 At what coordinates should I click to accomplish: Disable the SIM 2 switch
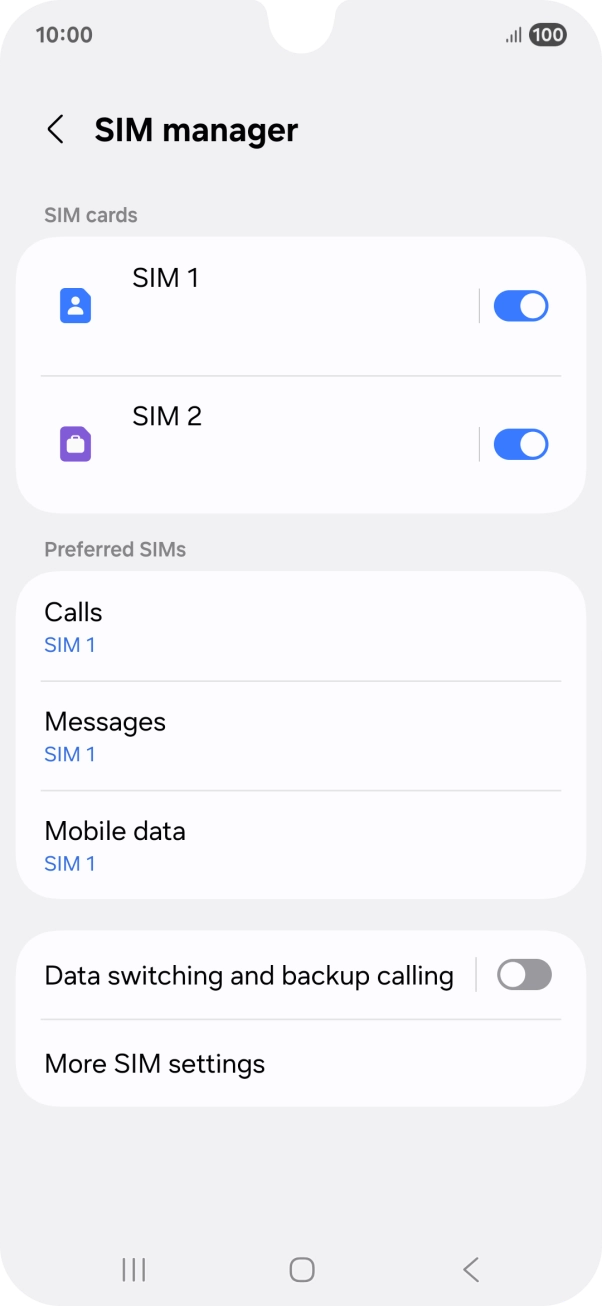pyautogui.click(x=521, y=444)
